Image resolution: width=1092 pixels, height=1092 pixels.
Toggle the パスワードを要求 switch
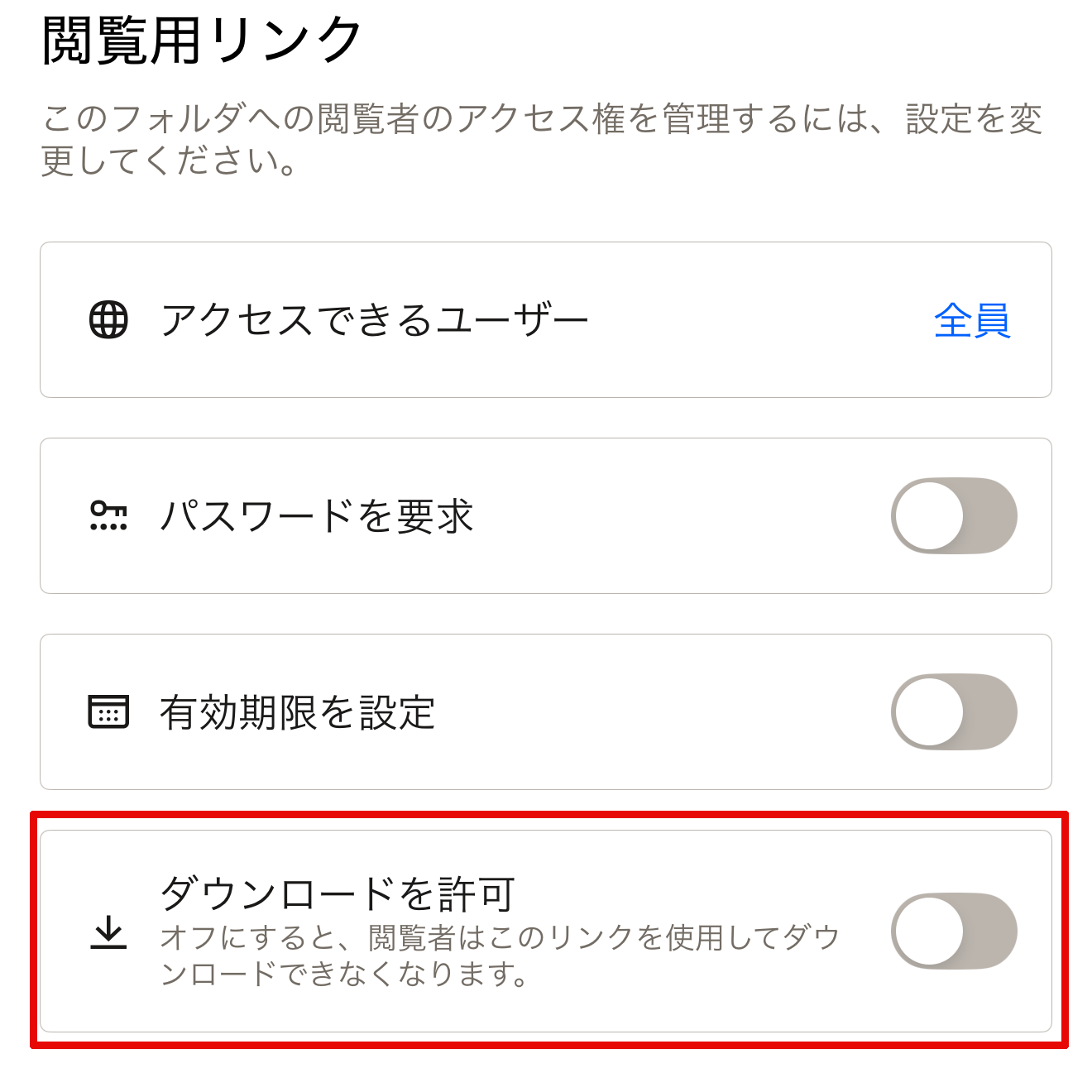click(953, 515)
